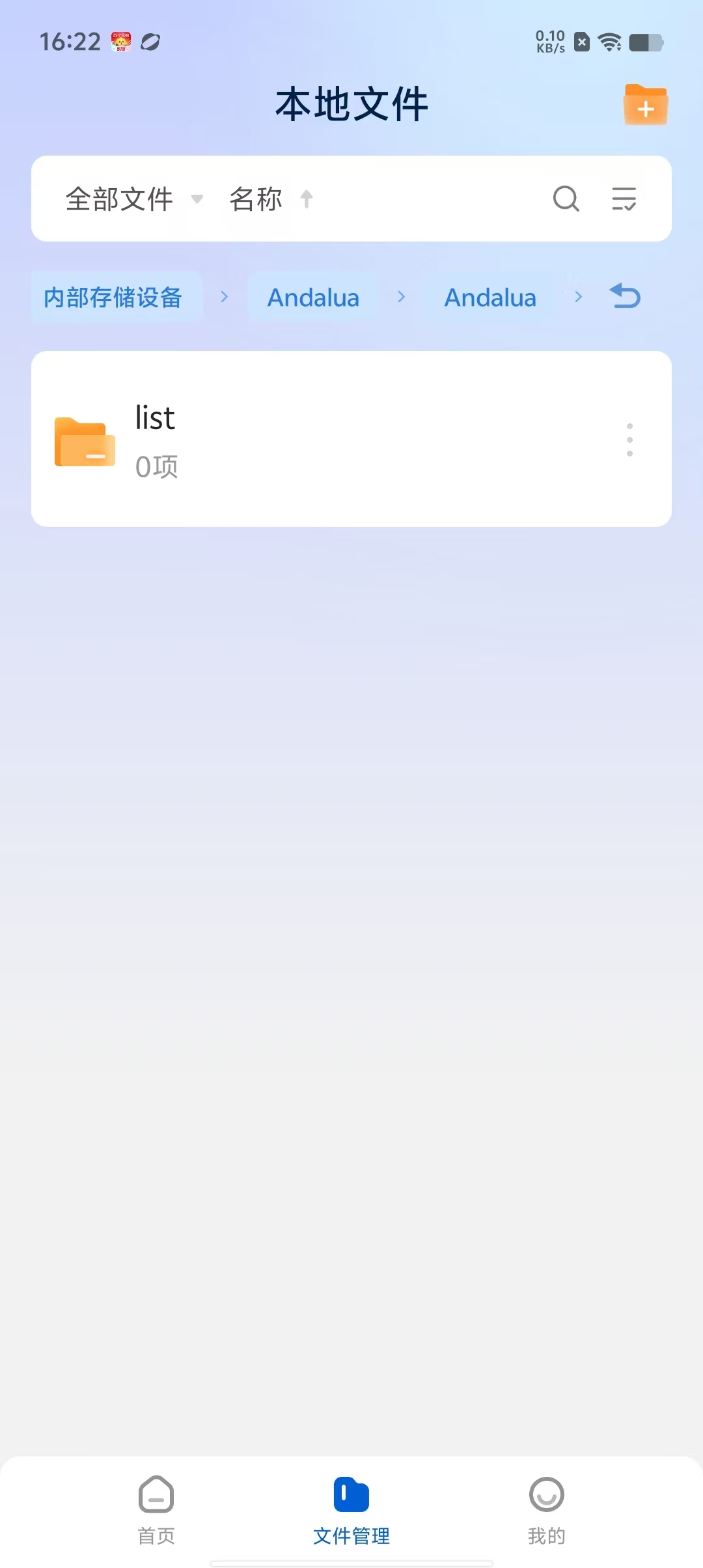This screenshot has width=703, height=1568.
Task: Open the 全部文件 file type dropdown
Action: [133, 199]
